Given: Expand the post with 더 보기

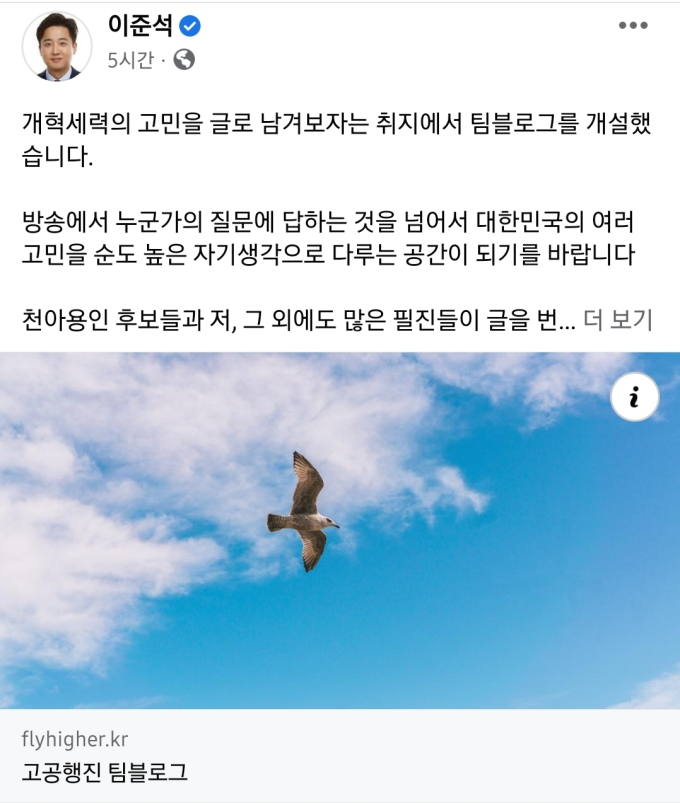Looking at the screenshot, I should (617, 320).
